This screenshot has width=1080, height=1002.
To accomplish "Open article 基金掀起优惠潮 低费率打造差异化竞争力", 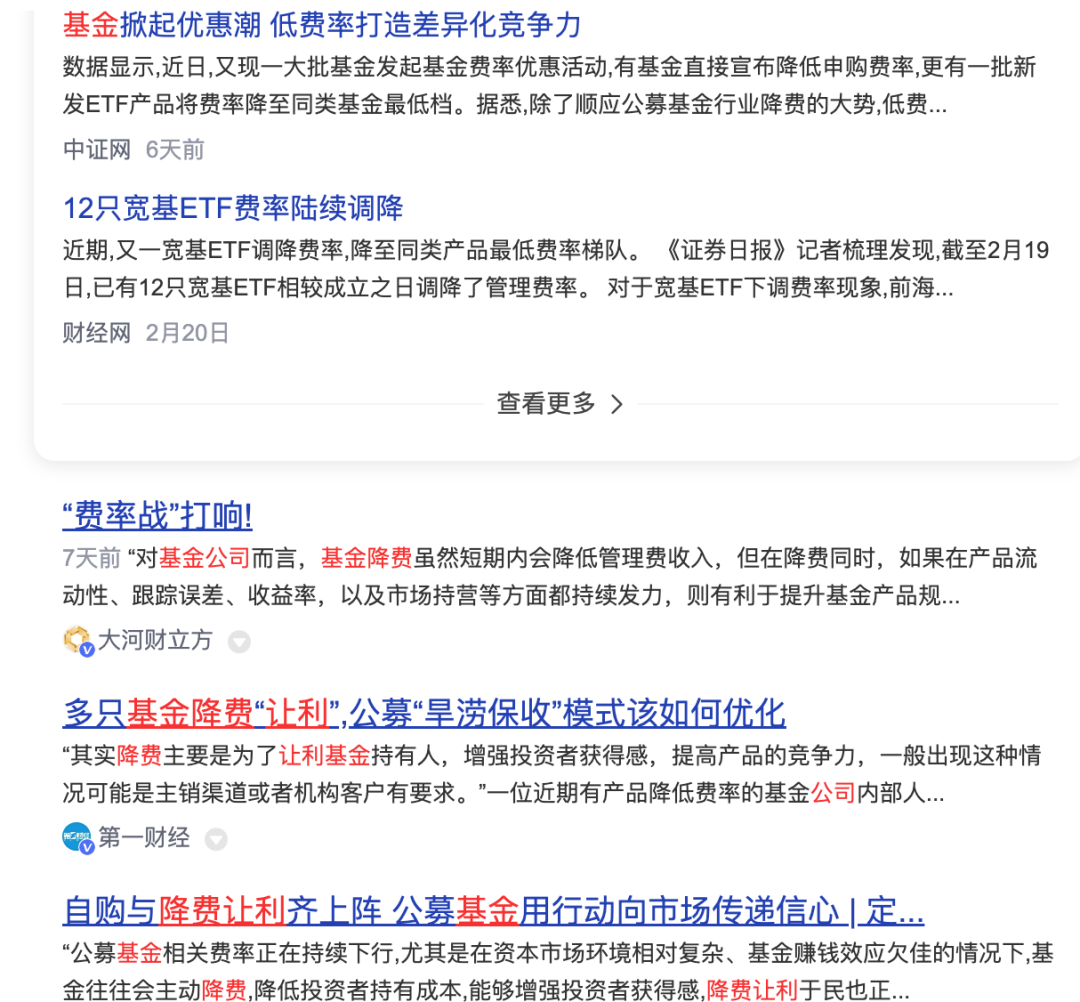I will (321, 23).
